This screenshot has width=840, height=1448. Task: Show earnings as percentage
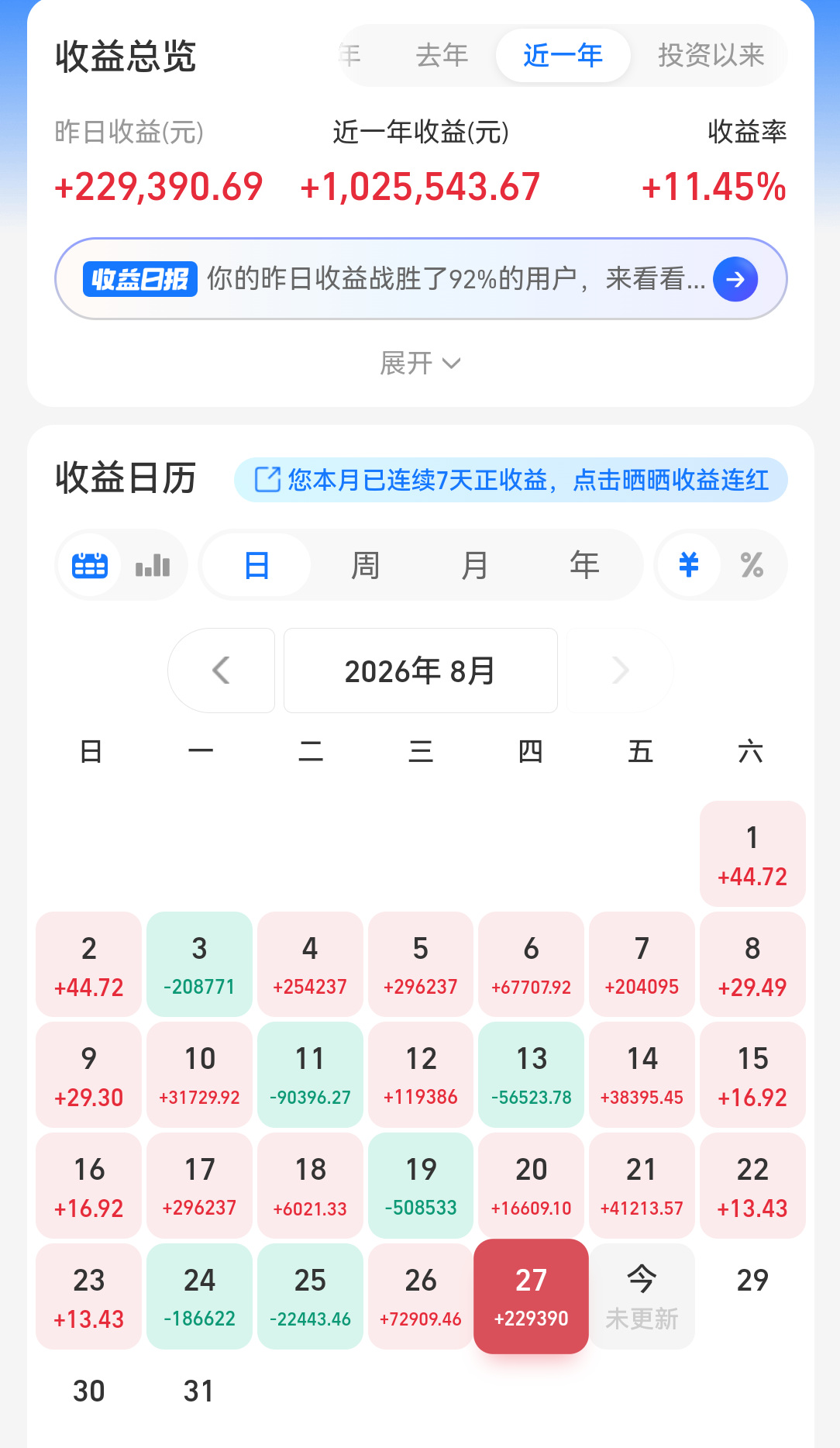pyautogui.click(x=752, y=565)
